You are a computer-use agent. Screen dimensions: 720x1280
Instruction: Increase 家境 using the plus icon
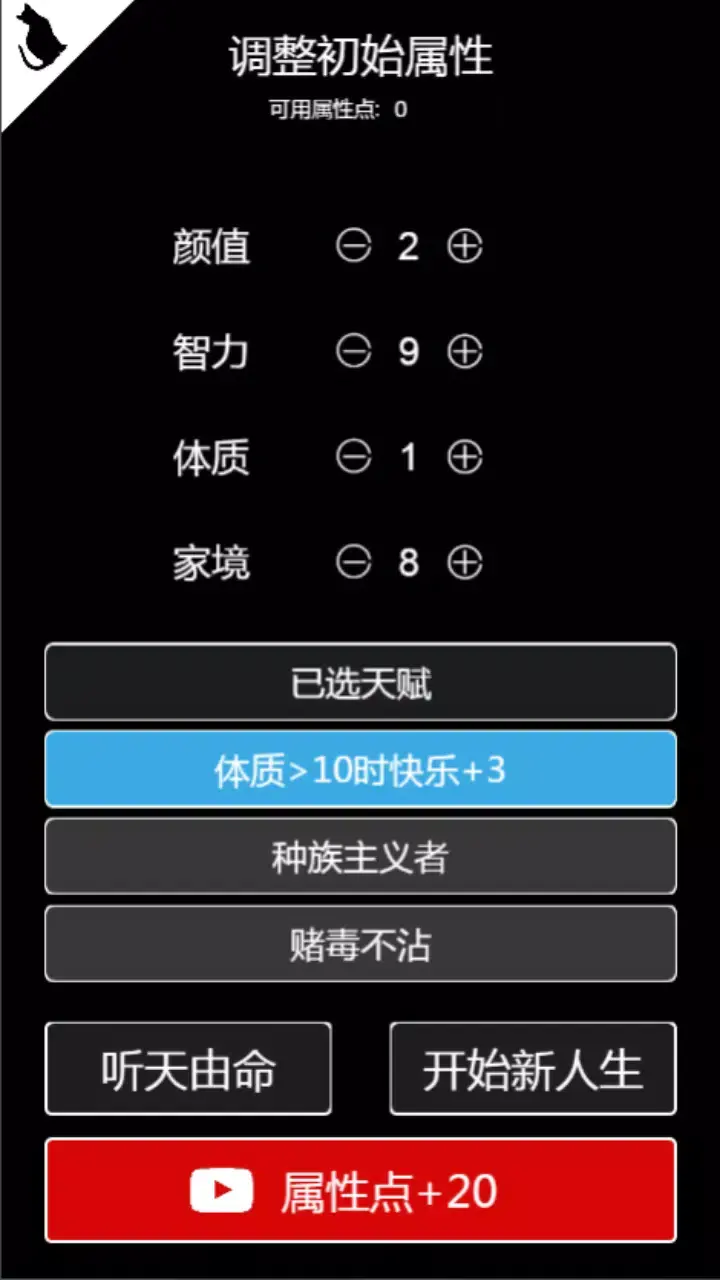tap(463, 563)
